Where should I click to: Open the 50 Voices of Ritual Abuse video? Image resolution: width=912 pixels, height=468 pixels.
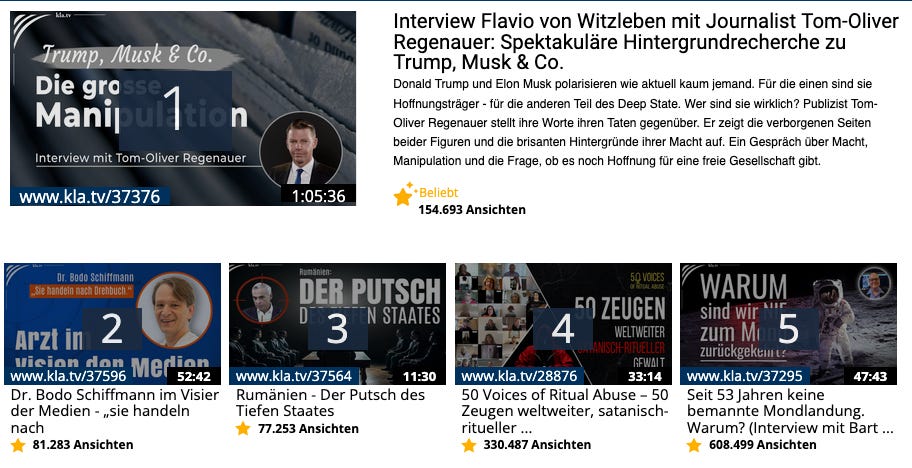[563, 325]
